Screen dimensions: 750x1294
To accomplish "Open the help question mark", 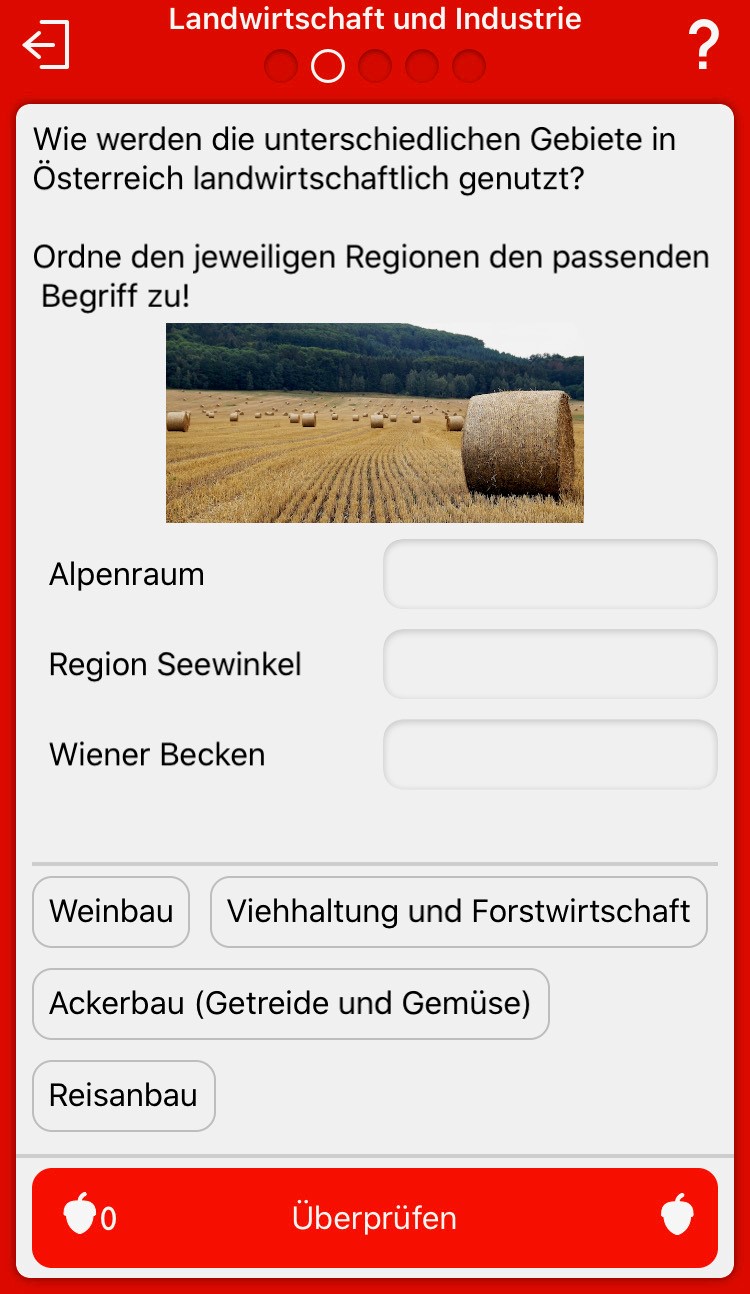I will pyautogui.click(x=703, y=46).
